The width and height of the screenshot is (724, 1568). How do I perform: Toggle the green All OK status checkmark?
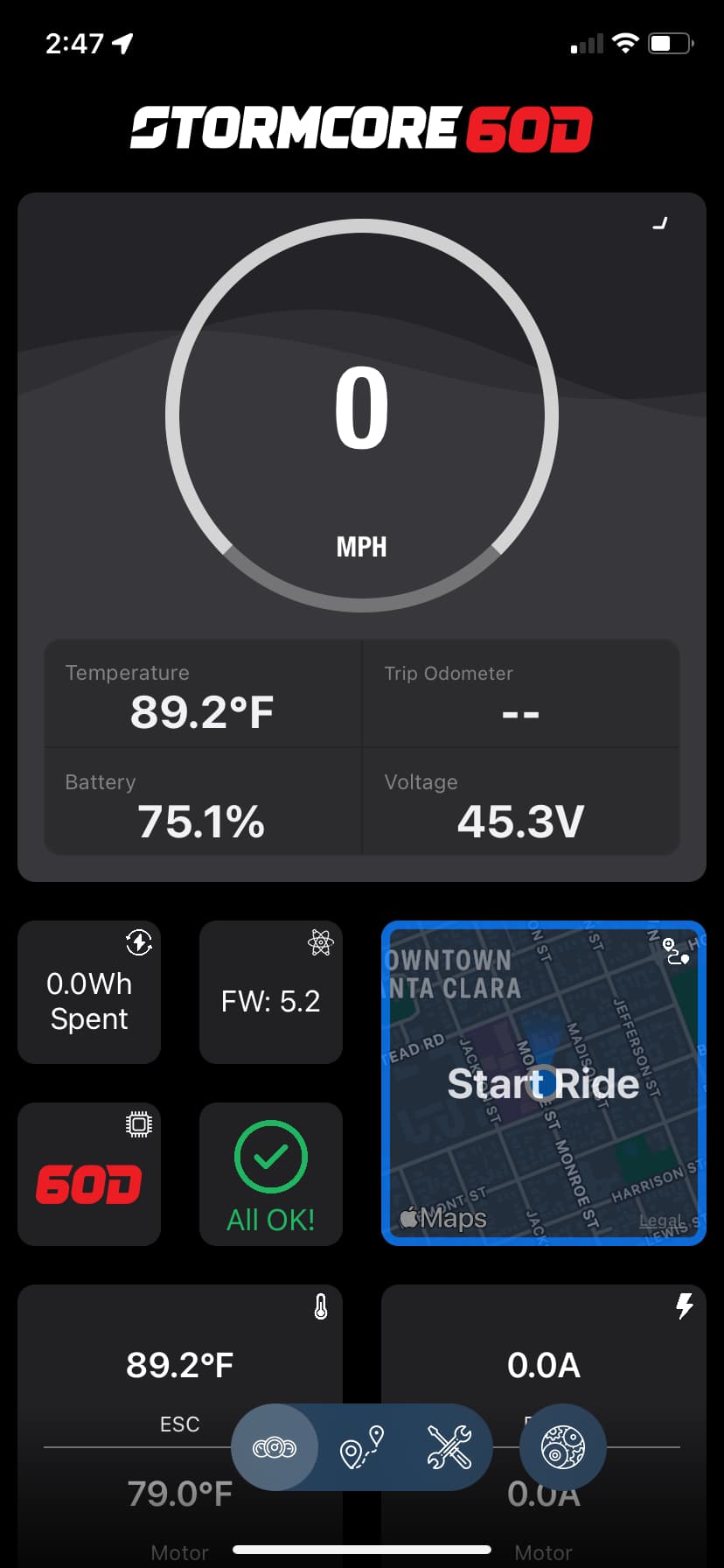click(270, 1157)
